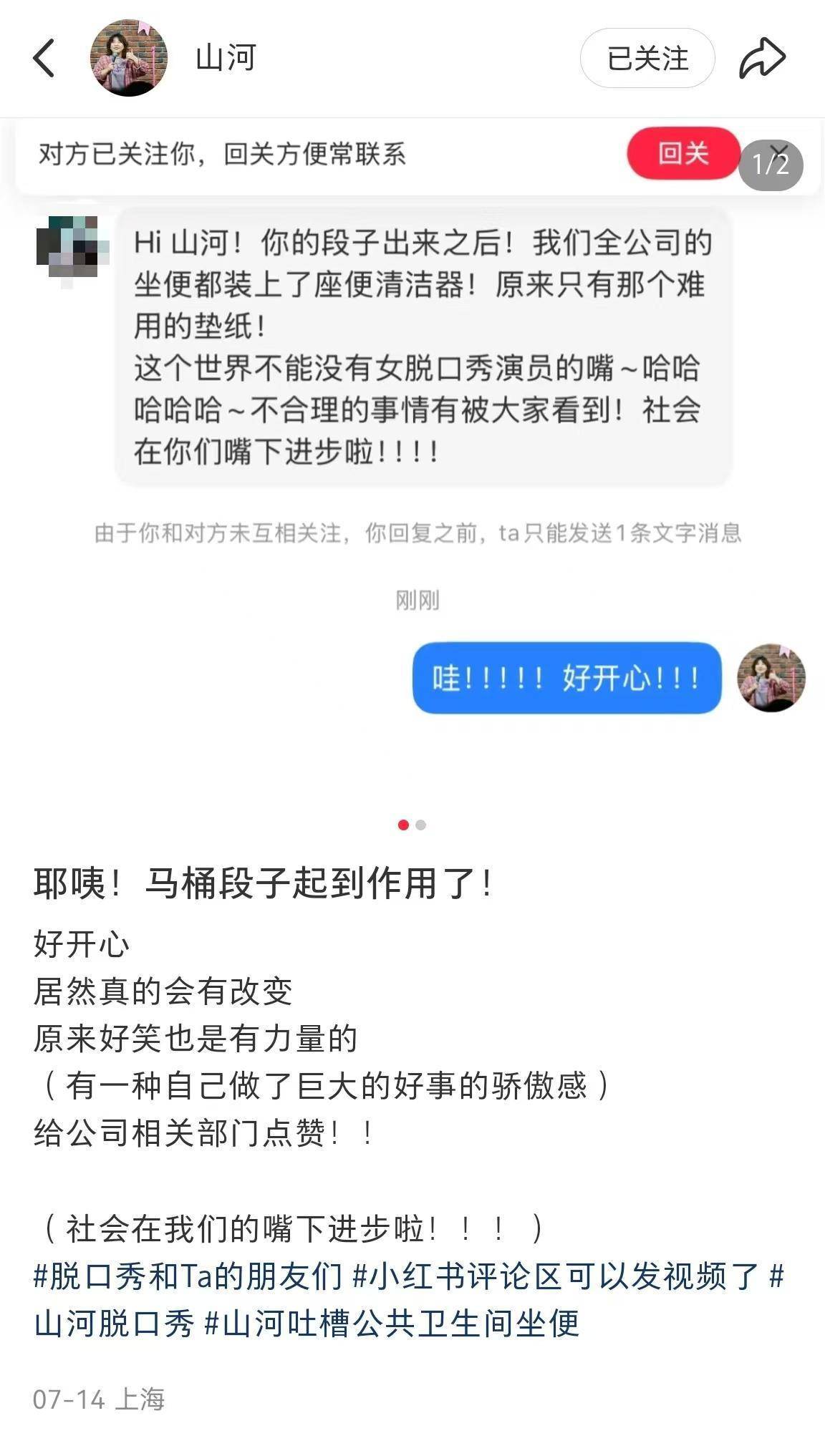825x1456 pixels.
Task: Tap the 已关注 button to unfollow
Action: [x=647, y=58]
